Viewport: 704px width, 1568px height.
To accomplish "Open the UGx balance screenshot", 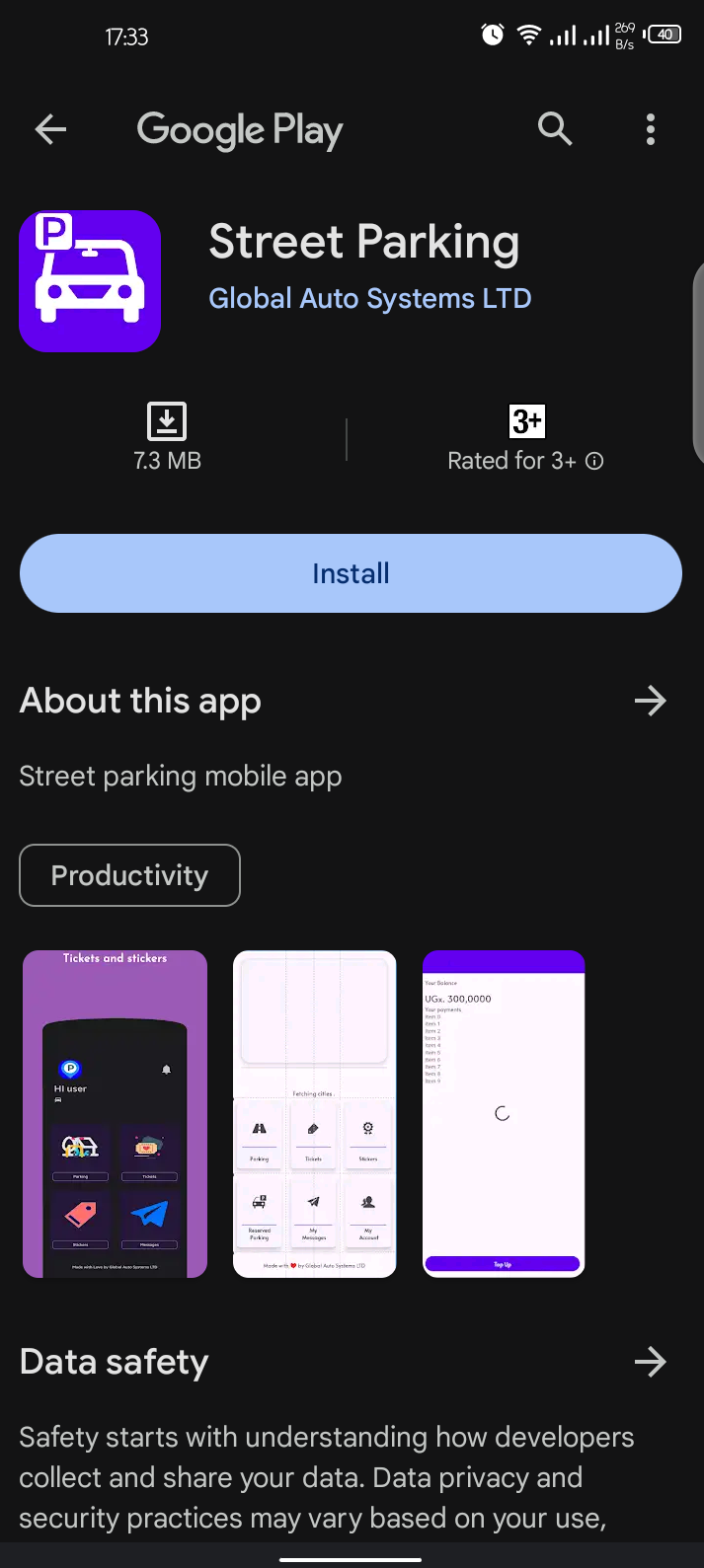I will [x=504, y=1114].
